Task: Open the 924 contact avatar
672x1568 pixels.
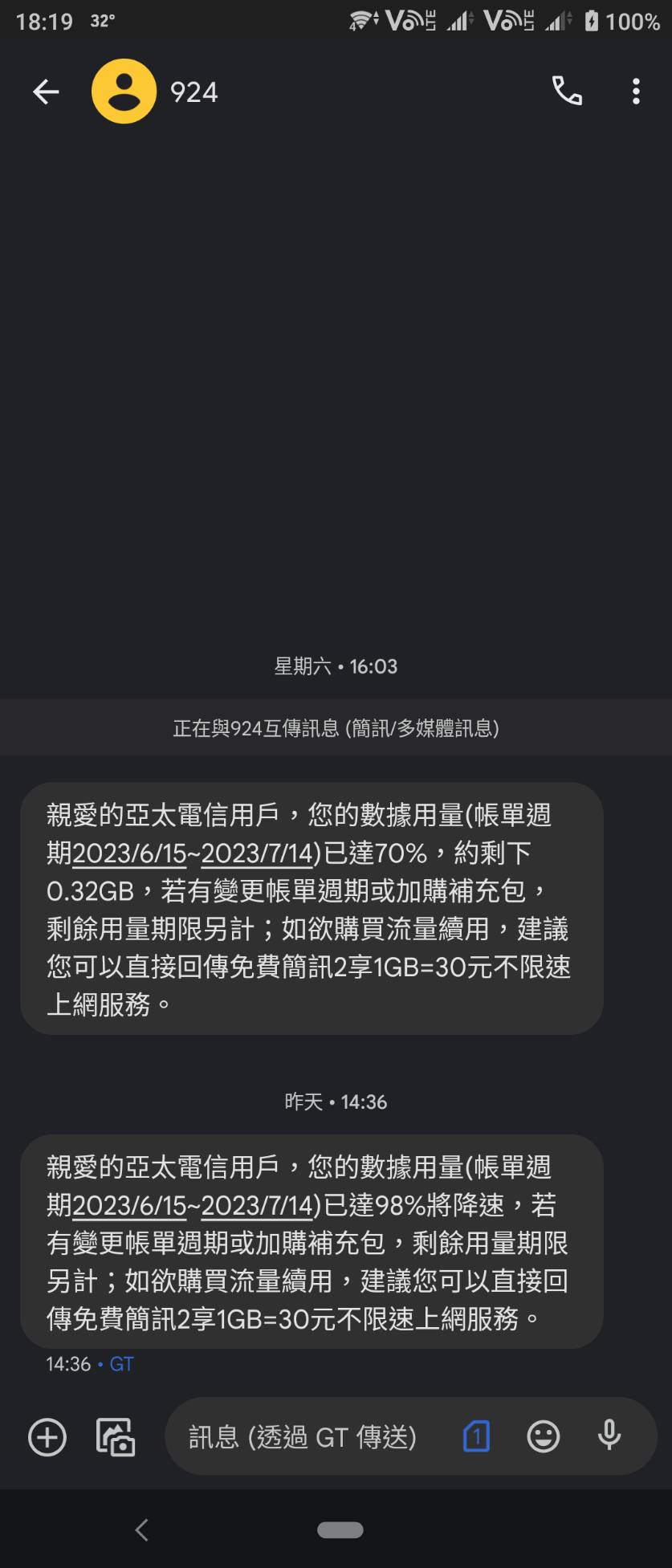Action: (x=124, y=92)
